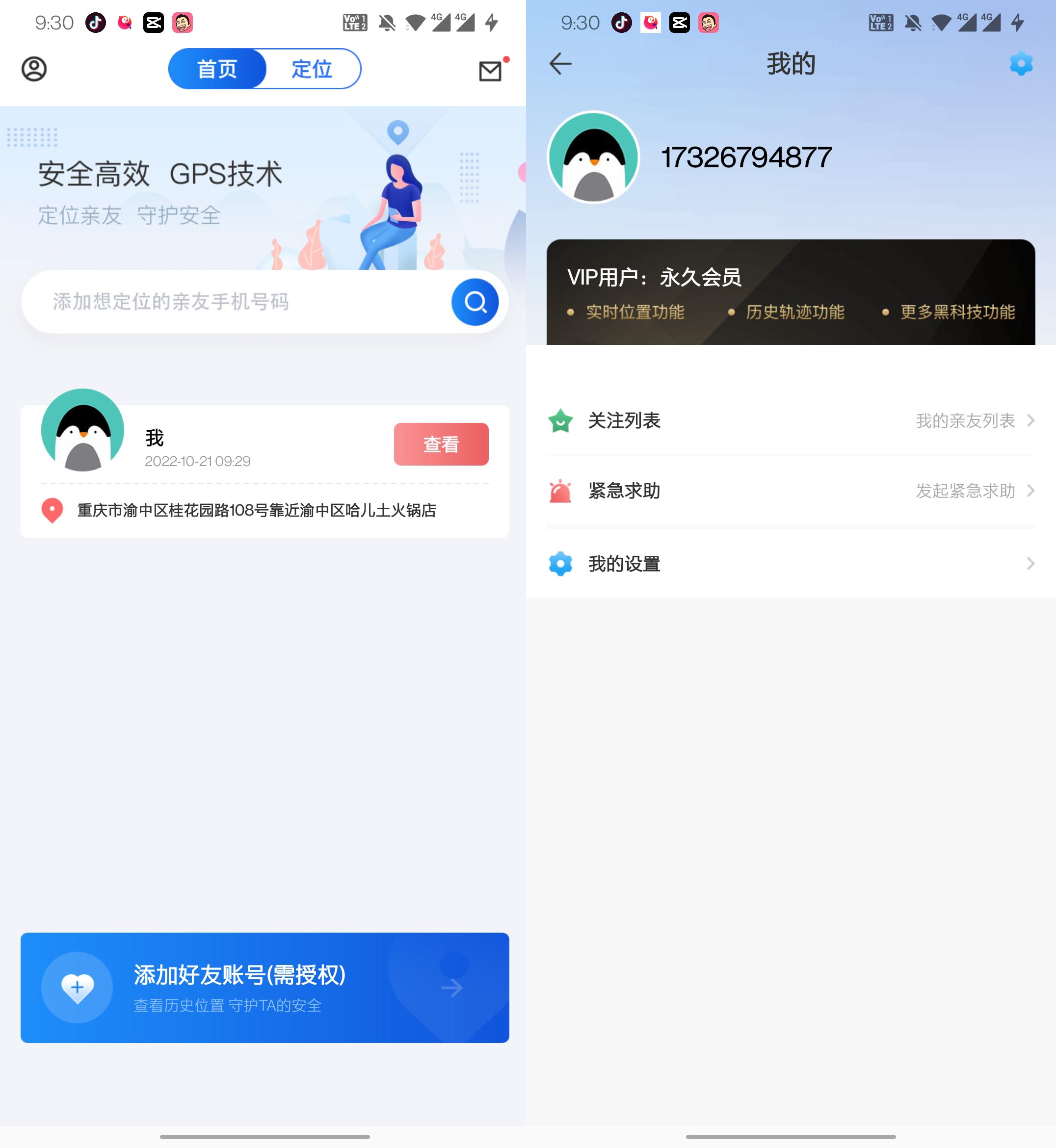Open settings via the gear icon on 我的 page

(x=1021, y=65)
